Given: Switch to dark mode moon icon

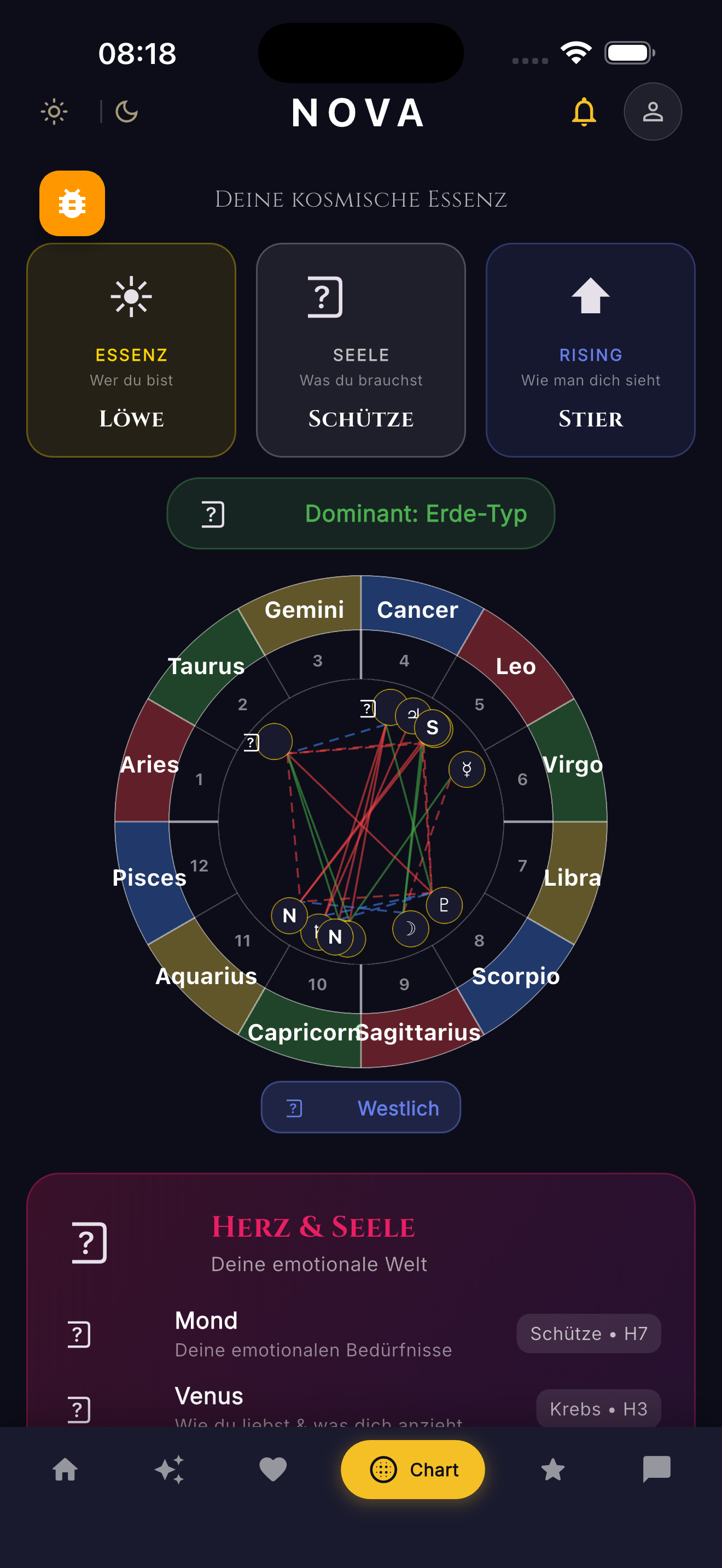Looking at the screenshot, I should pos(127,112).
